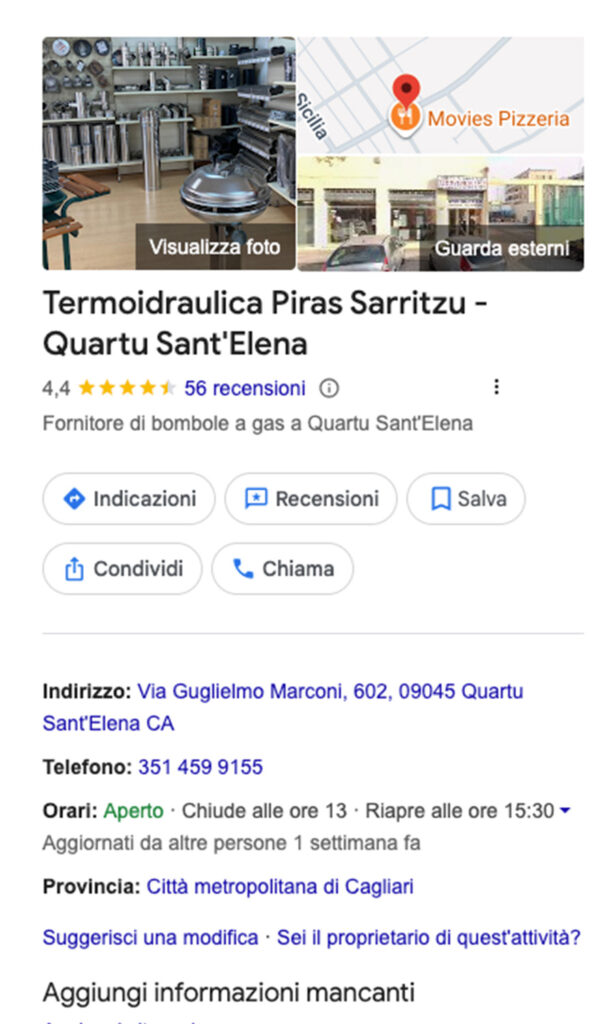Save the place with Salva

(466, 499)
